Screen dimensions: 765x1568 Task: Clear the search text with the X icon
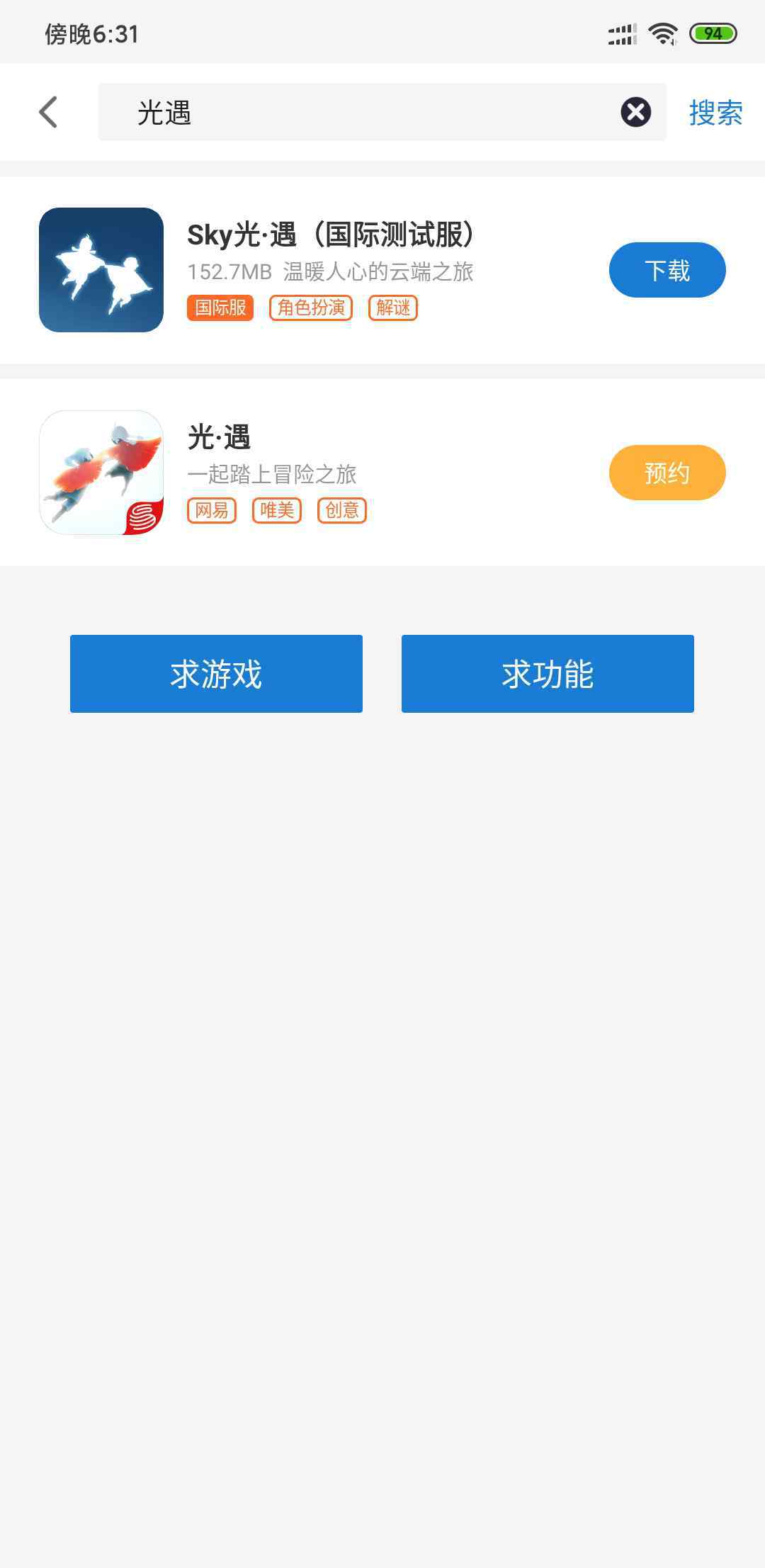(635, 112)
